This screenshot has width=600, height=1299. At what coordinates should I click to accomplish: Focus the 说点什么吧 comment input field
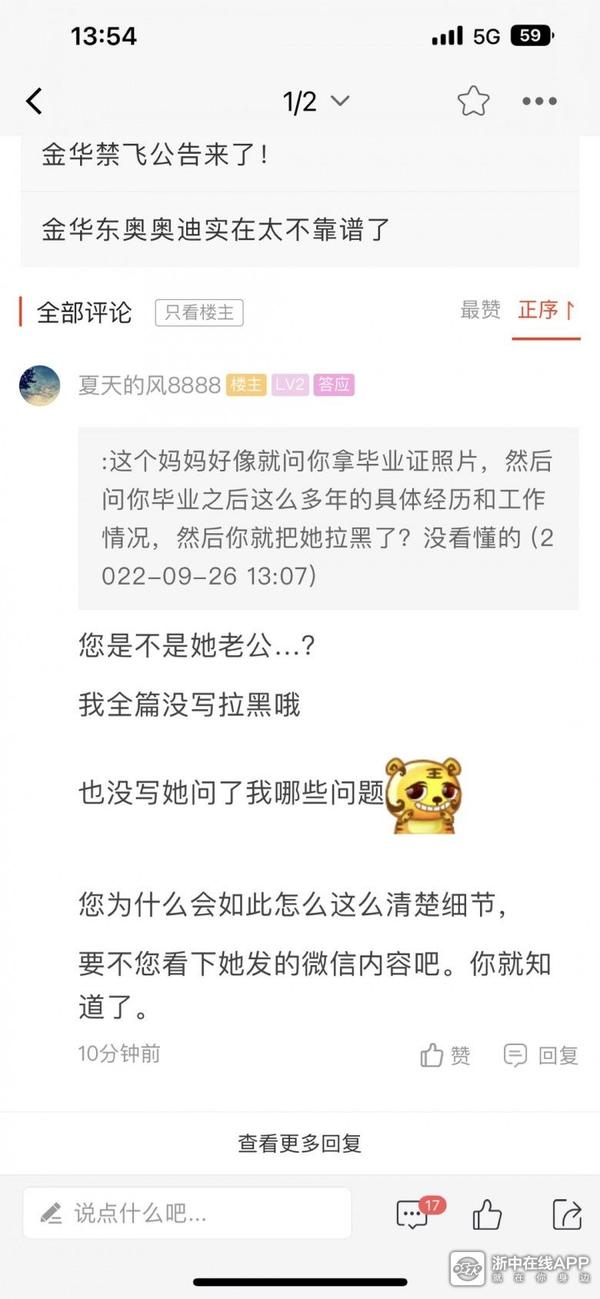tap(187, 1214)
